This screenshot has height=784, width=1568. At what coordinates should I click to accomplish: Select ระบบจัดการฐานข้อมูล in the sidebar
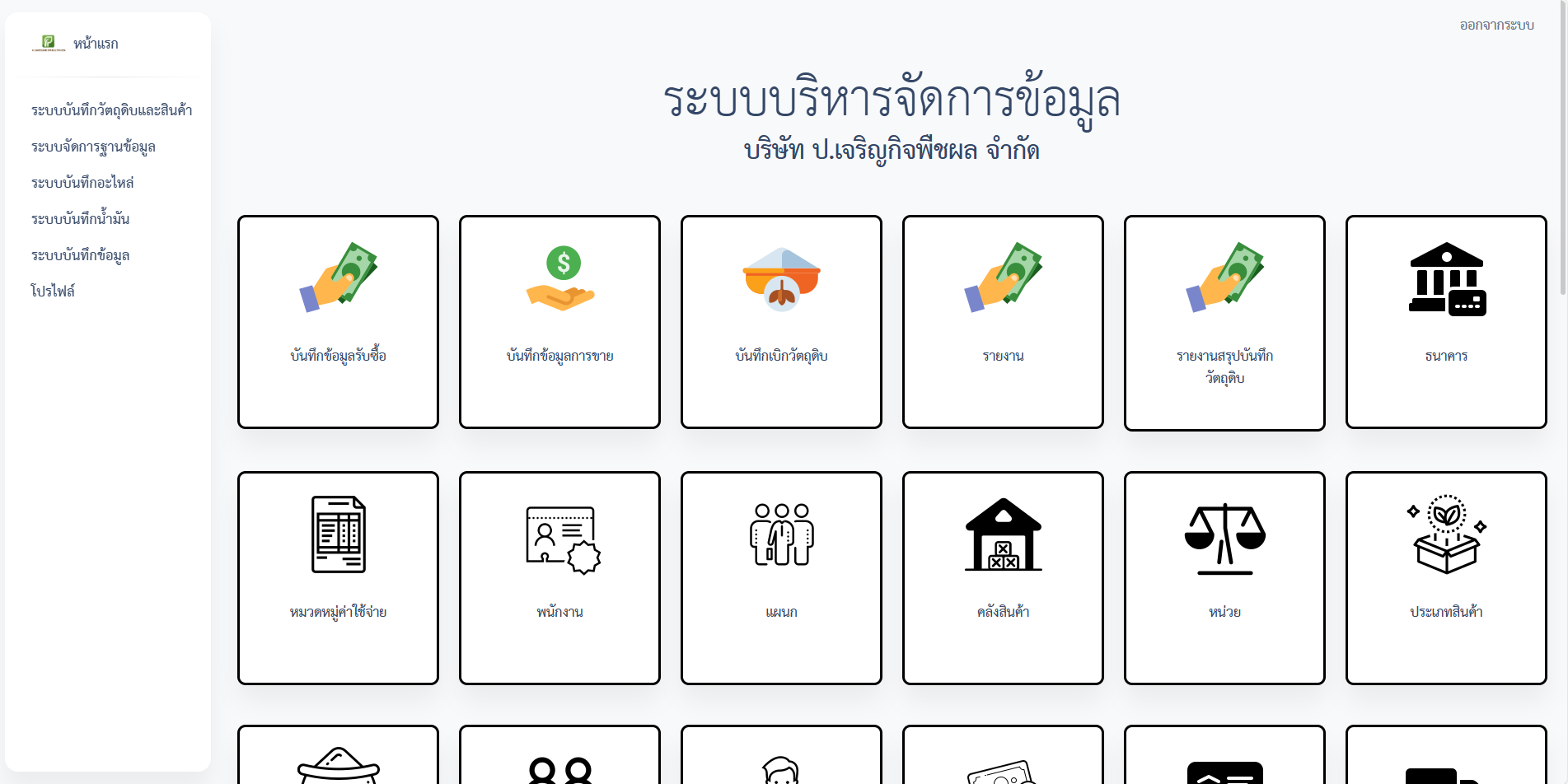click(93, 147)
